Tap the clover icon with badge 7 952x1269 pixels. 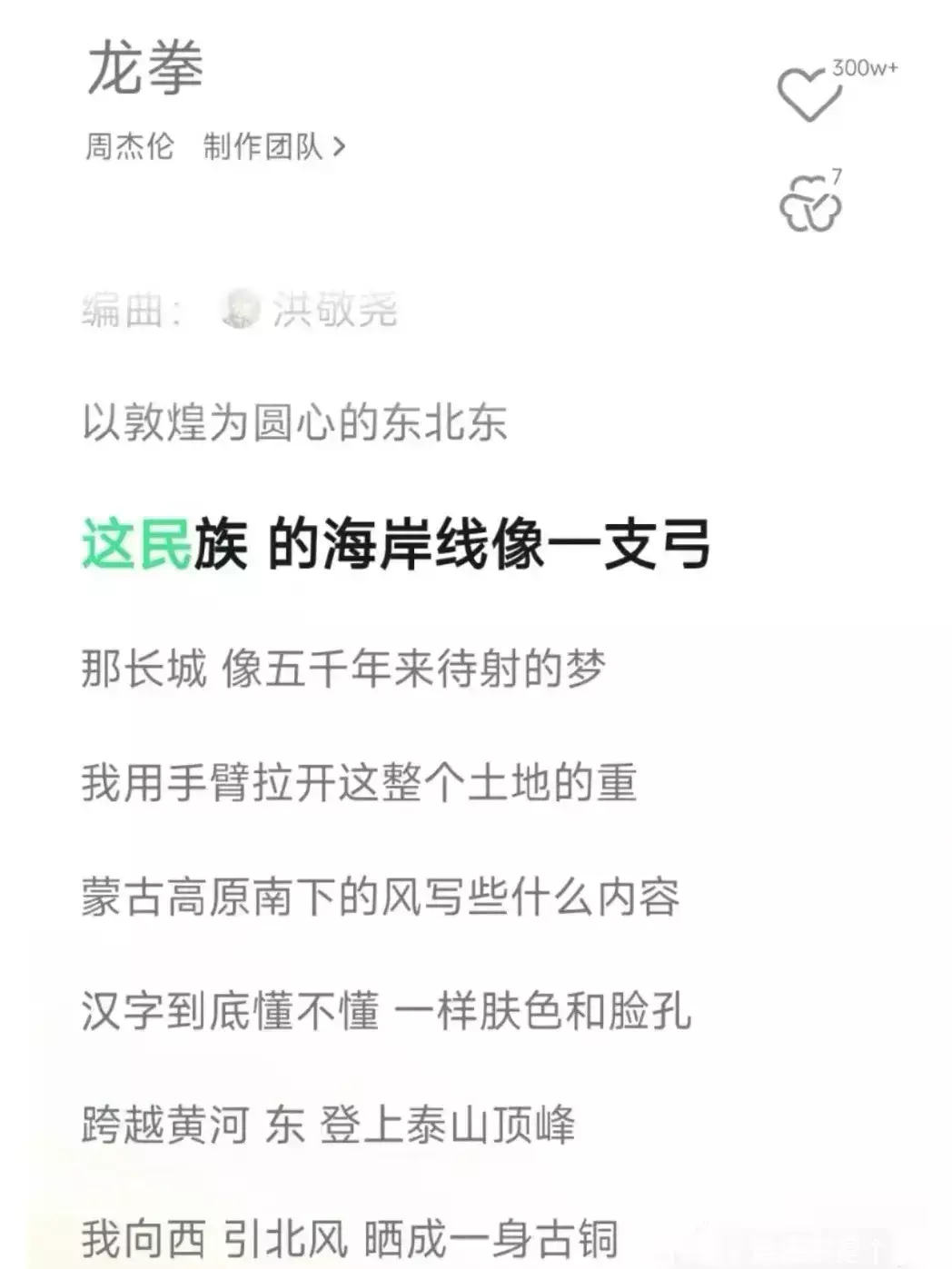[x=809, y=204]
